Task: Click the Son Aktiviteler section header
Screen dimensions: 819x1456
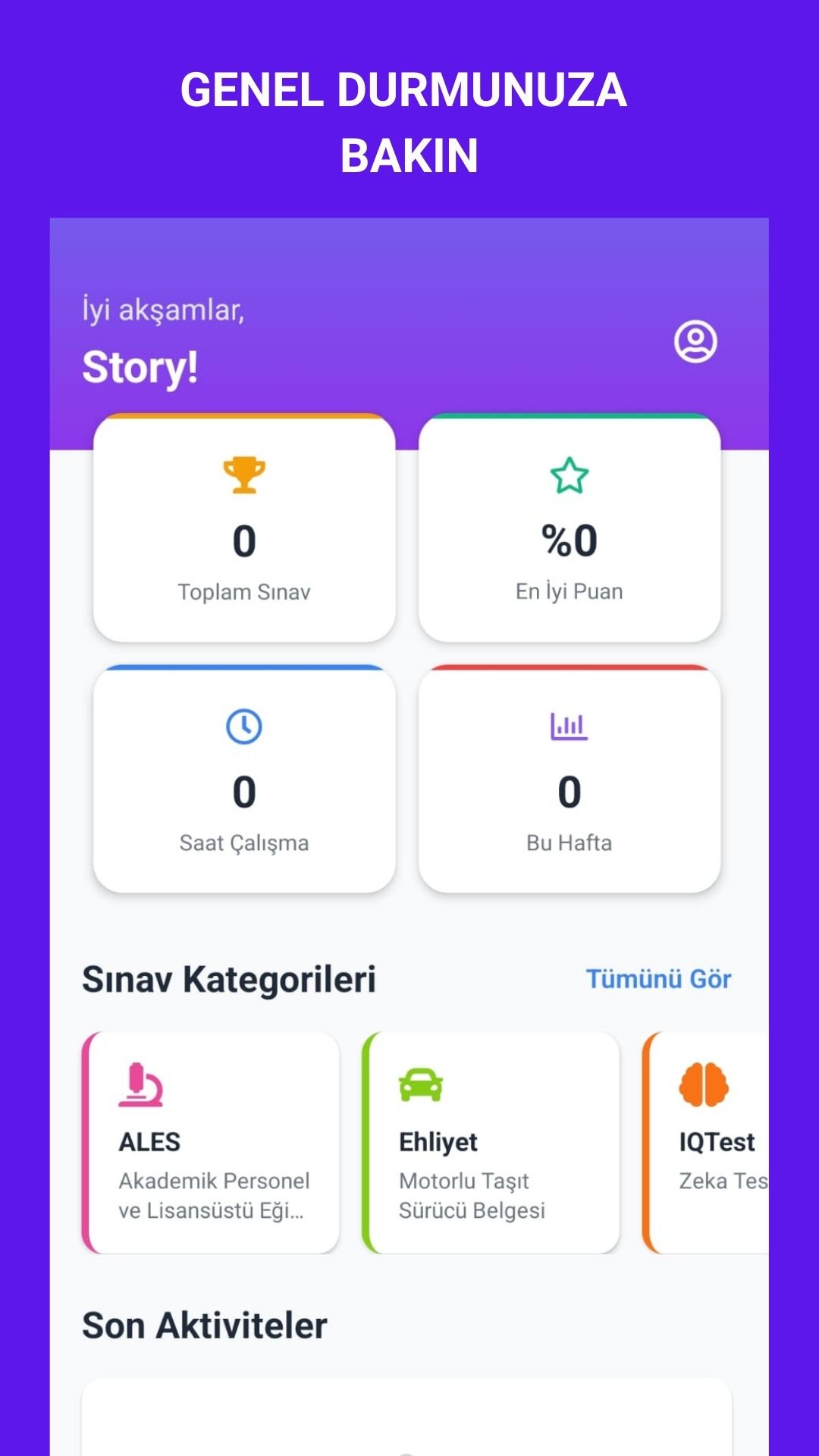Action: 205,1326
